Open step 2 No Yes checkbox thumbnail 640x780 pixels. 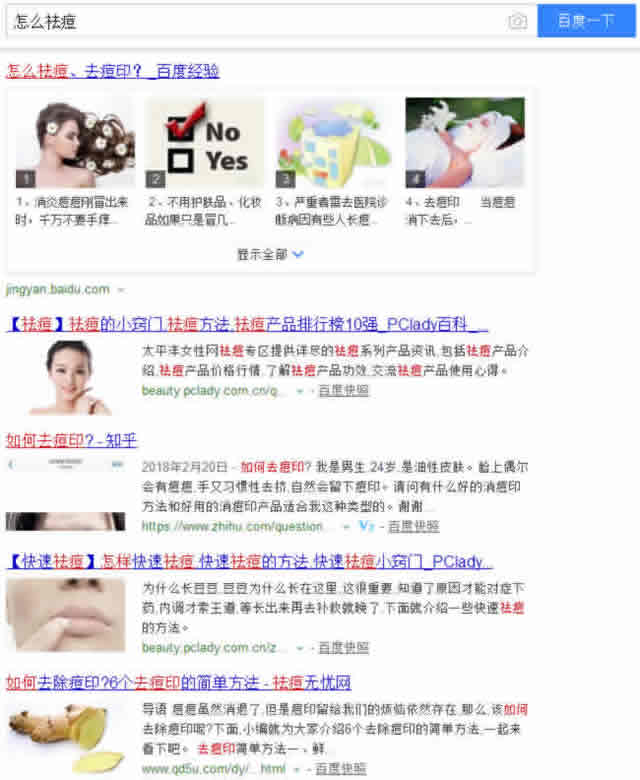(x=205, y=142)
